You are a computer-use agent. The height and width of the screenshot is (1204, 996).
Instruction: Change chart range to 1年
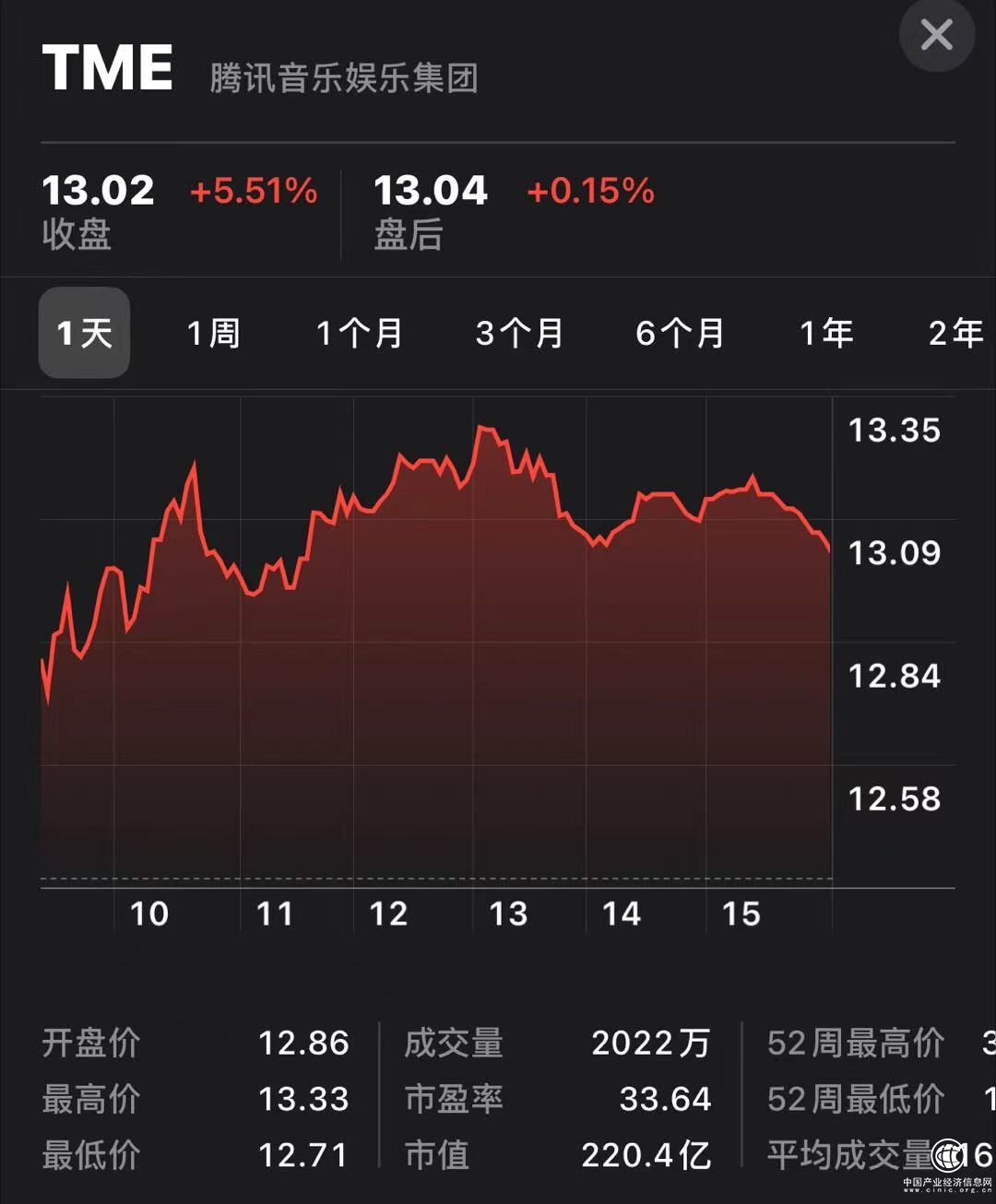coord(826,333)
